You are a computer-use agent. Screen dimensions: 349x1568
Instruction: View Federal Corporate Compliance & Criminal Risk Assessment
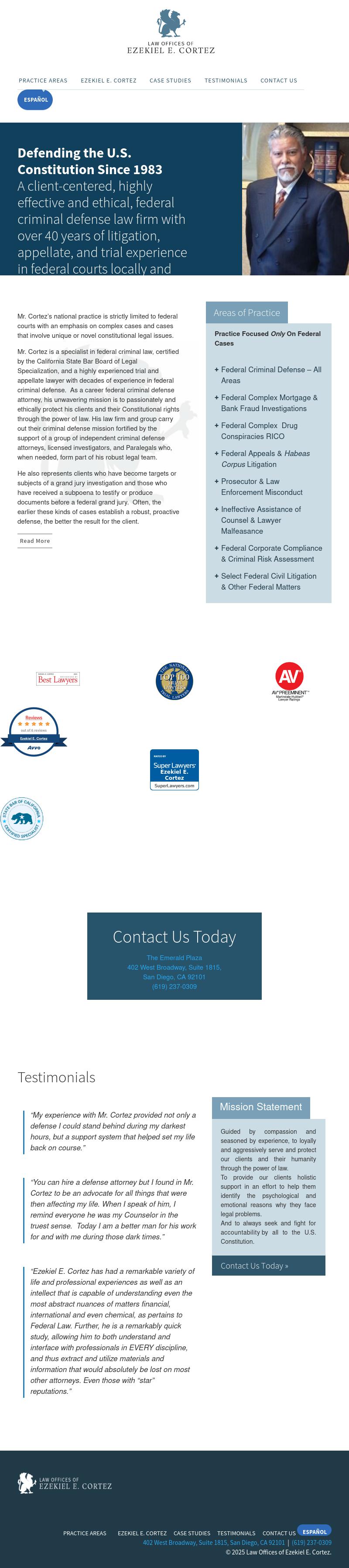pos(271,553)
